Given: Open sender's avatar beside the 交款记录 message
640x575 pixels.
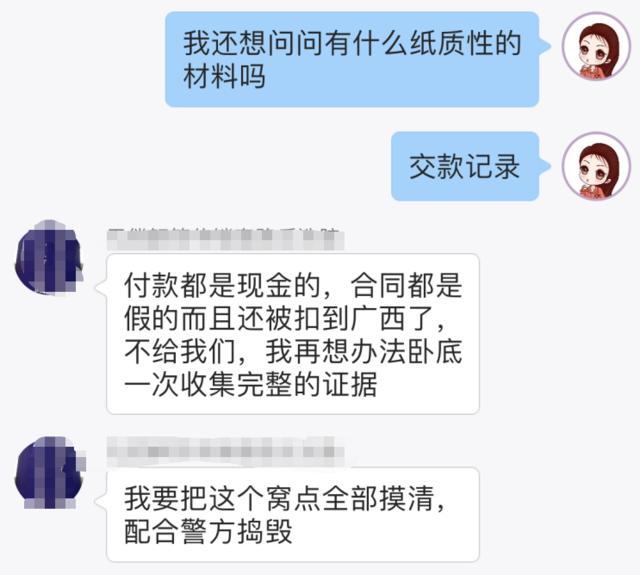Looking at the screenshot, I should [596, 166].
